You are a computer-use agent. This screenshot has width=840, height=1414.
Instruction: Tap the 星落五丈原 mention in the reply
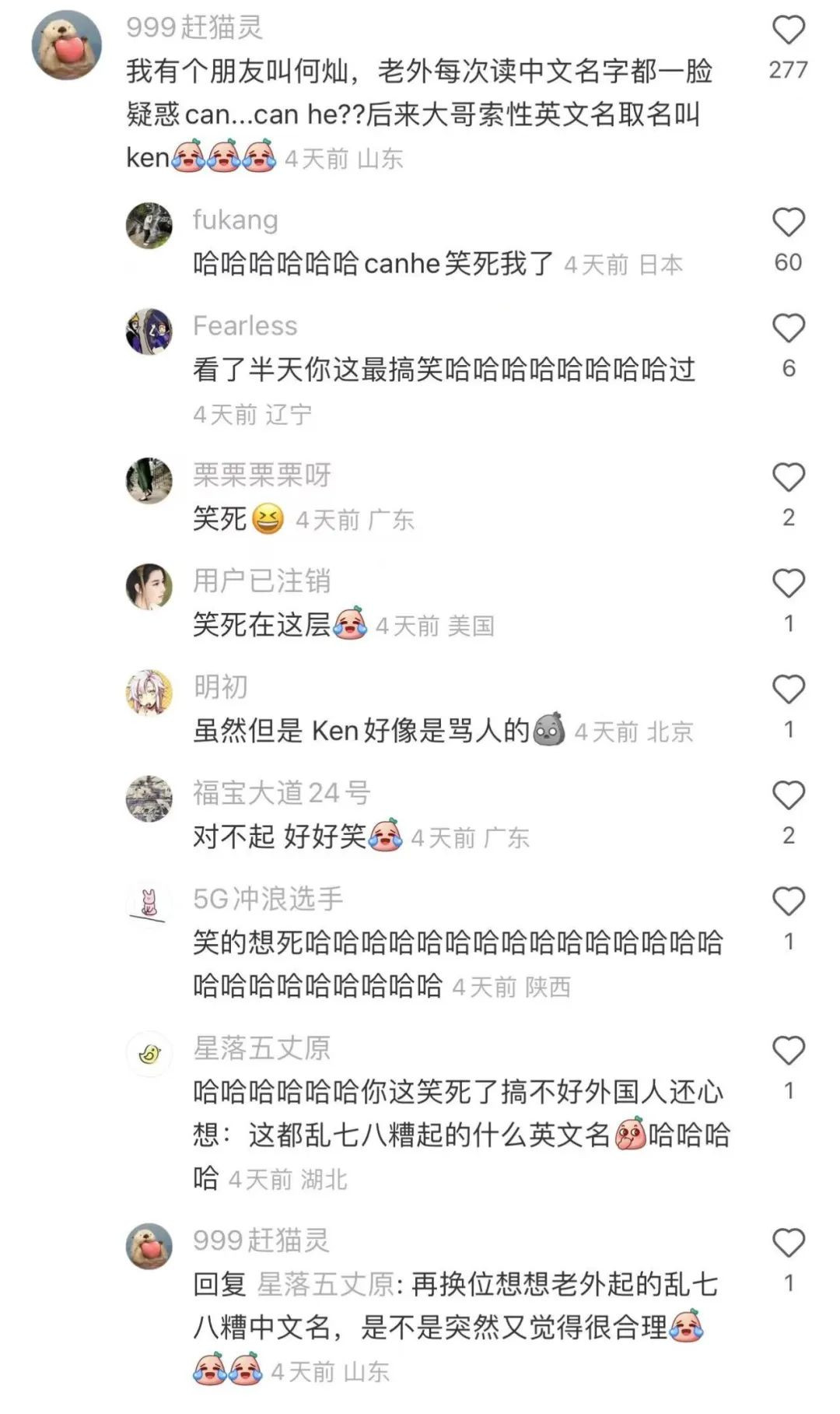point(326,1284)
